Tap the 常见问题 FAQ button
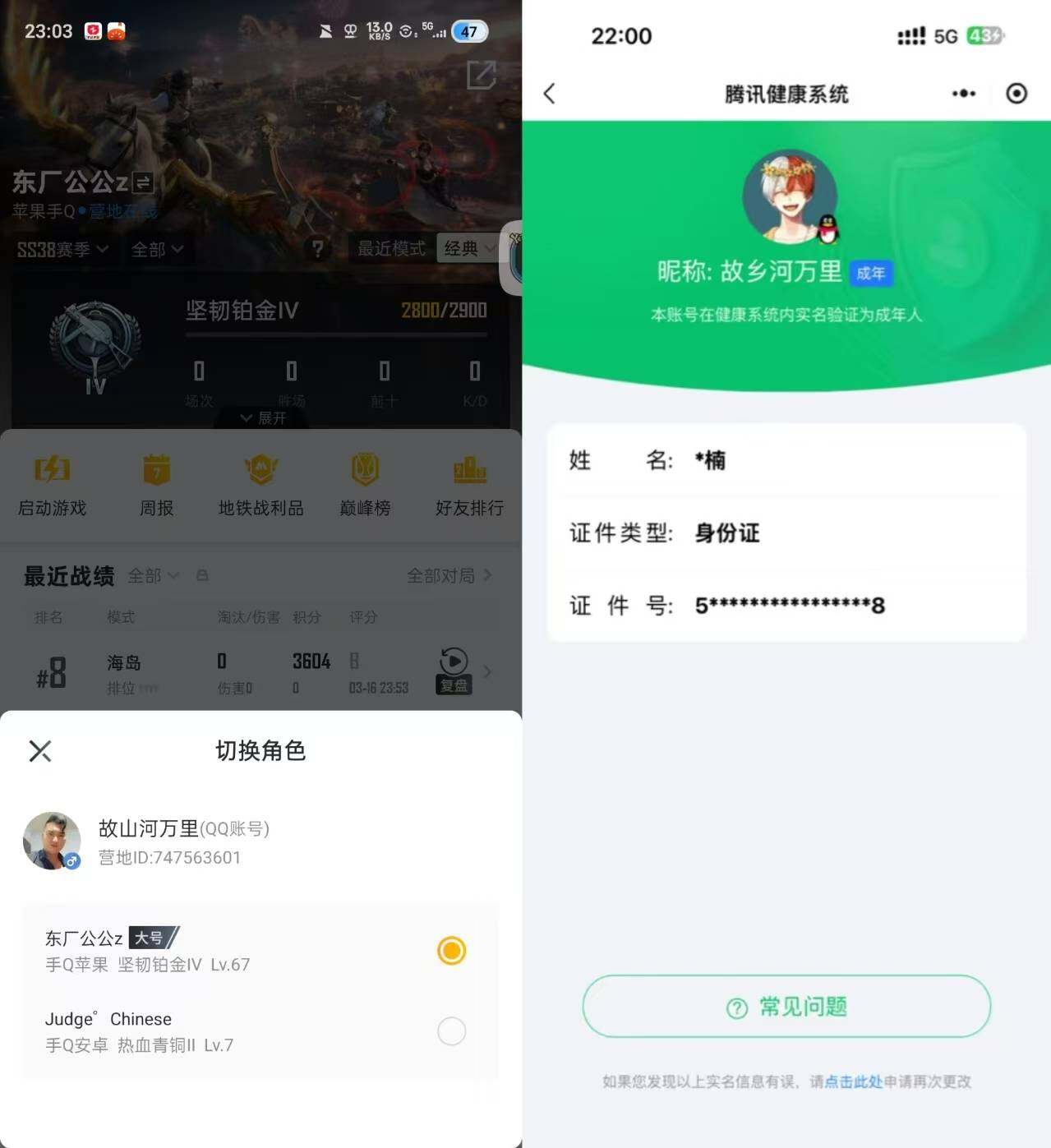 [786, 1007]
